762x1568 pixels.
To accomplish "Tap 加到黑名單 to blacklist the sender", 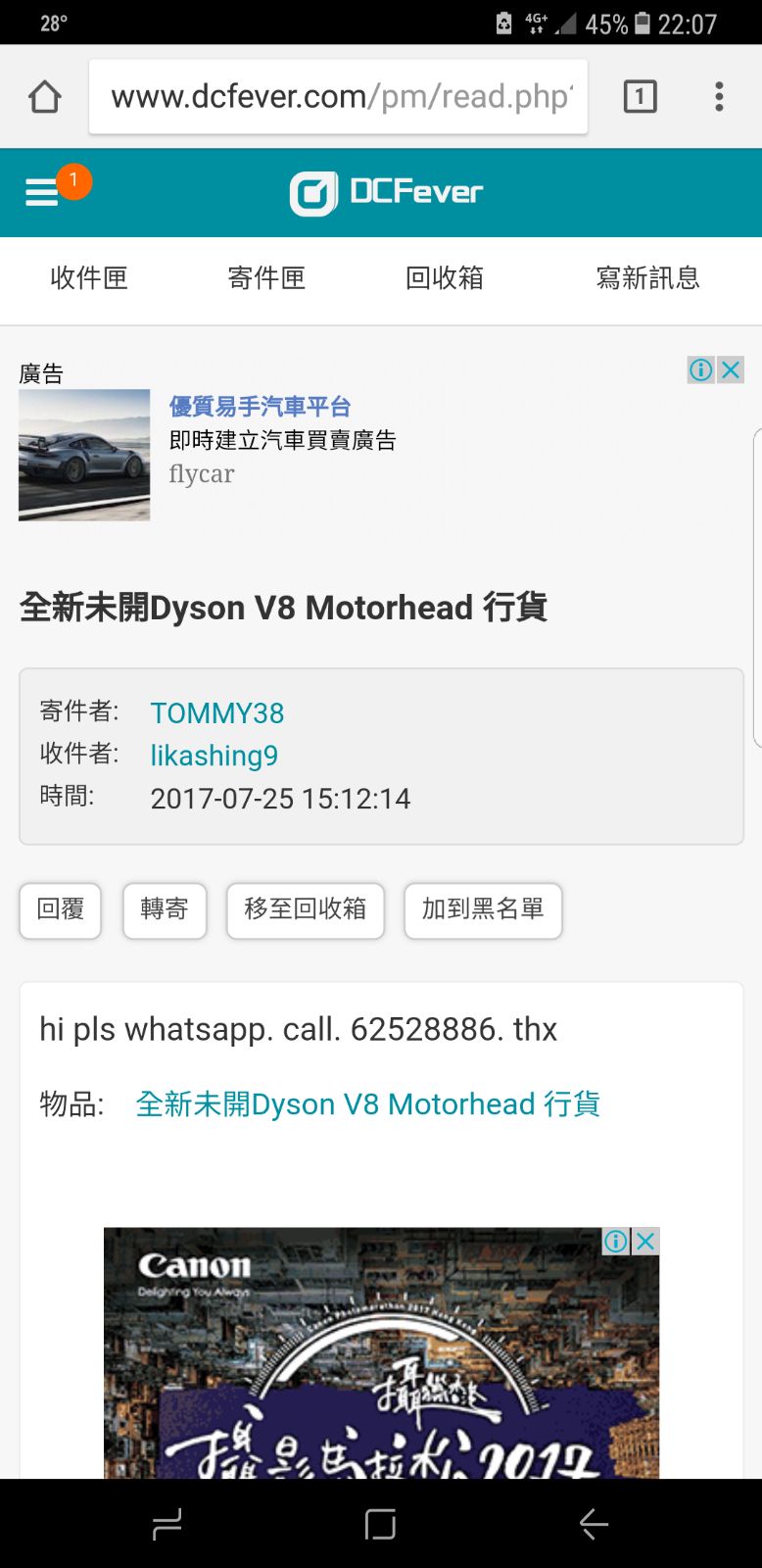I will (x=483, y=910).
